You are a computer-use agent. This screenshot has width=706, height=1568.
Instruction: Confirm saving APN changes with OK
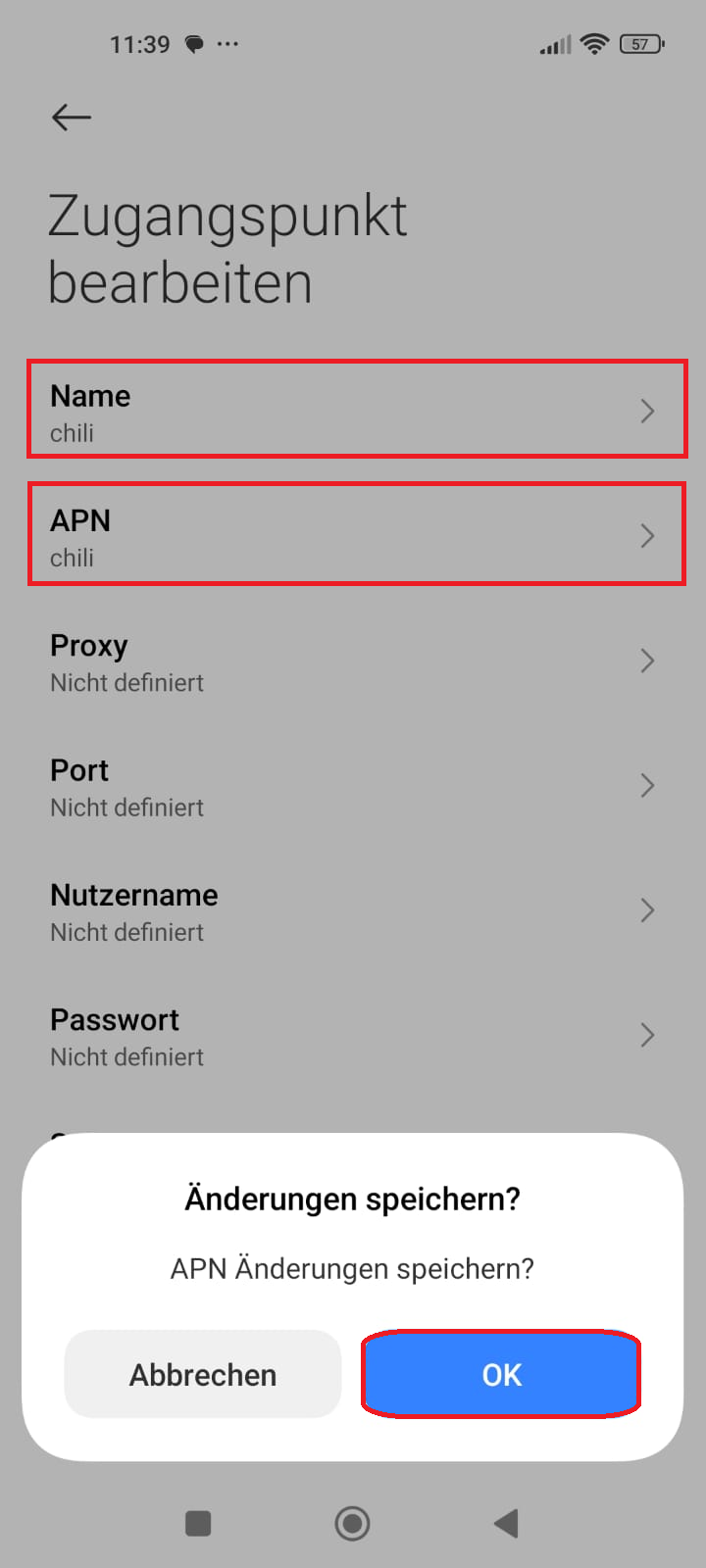[x=501, y=1374]
